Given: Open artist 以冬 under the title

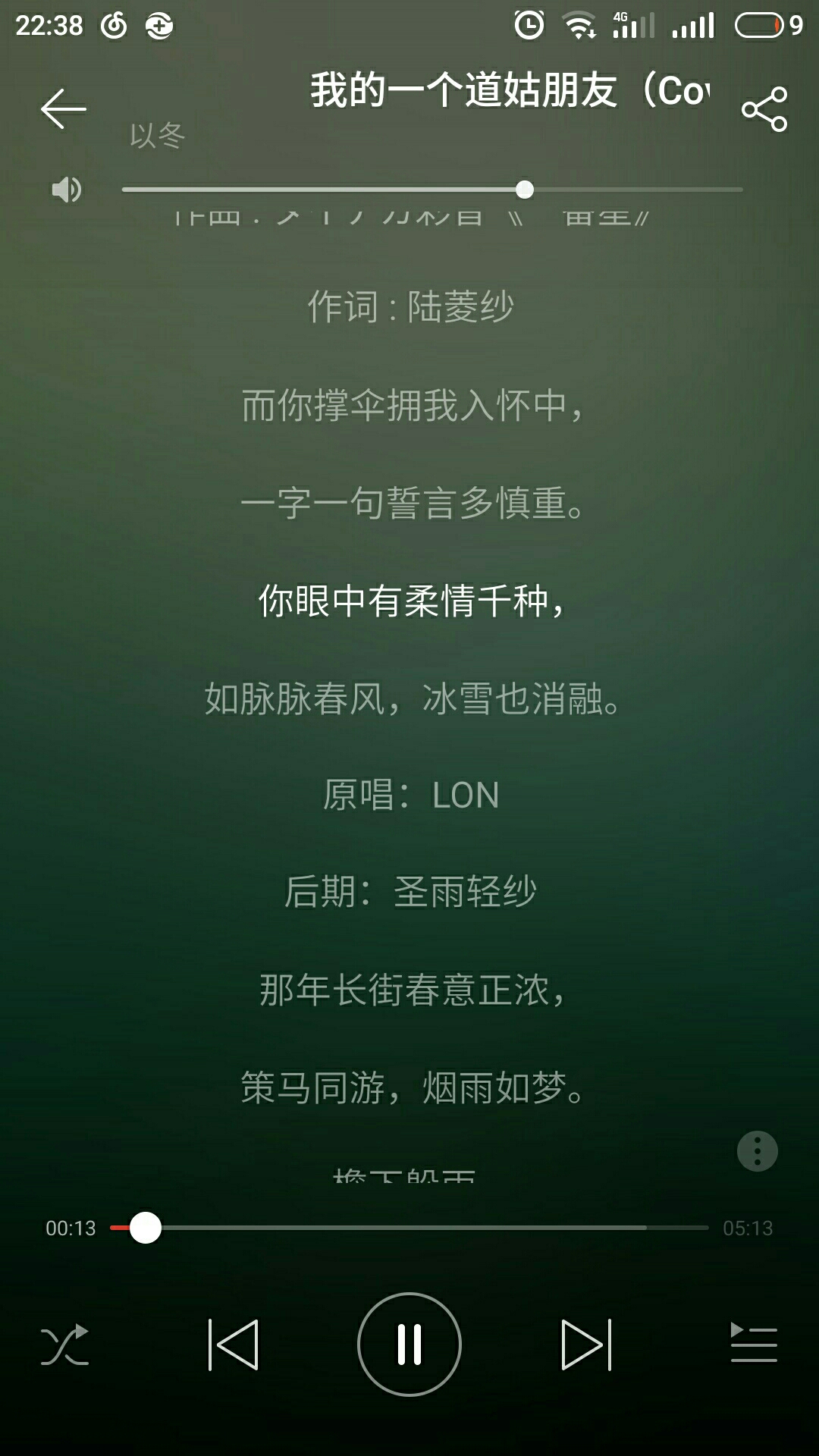Looking at the screenshot, I should click(x=157, y=136).
